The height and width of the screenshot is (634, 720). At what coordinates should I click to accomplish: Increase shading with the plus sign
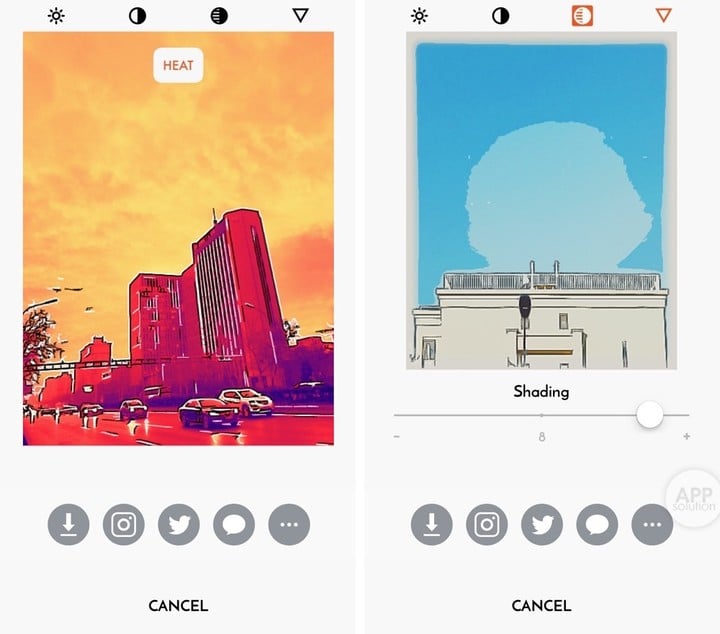pyautogui.click(x=686, y=437)
